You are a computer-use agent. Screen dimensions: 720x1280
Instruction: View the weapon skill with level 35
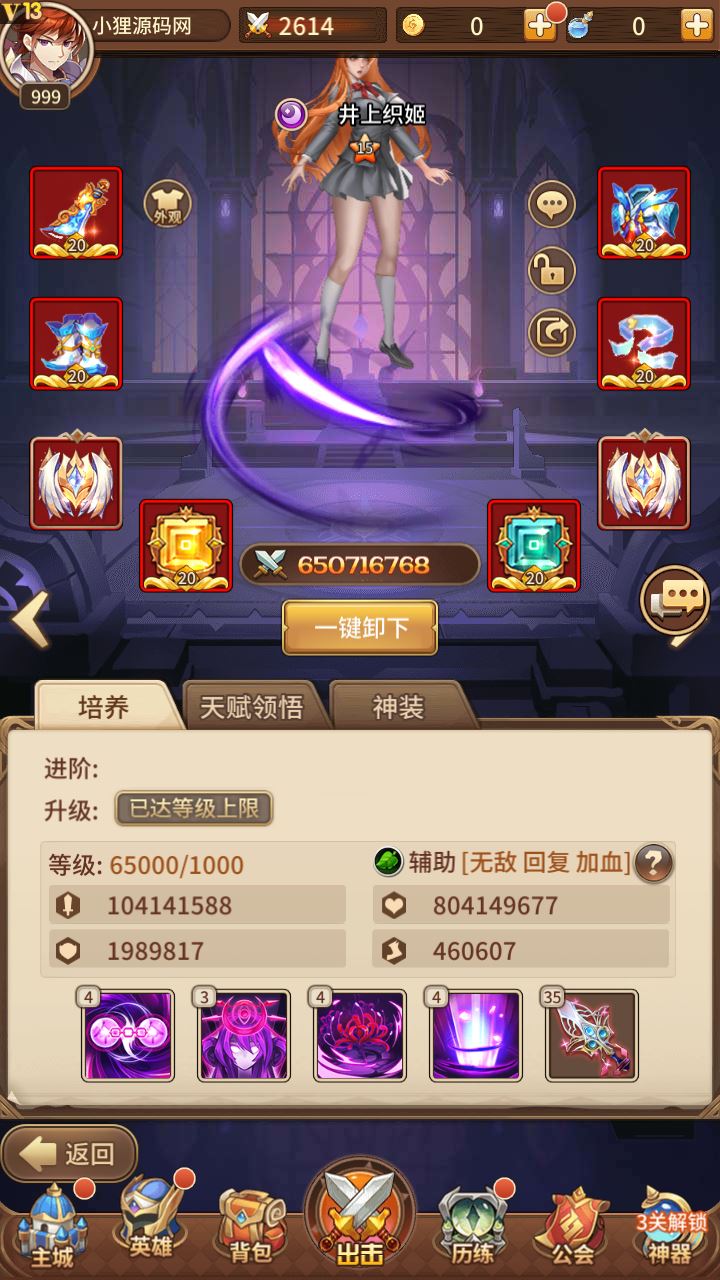point(591,1036)
